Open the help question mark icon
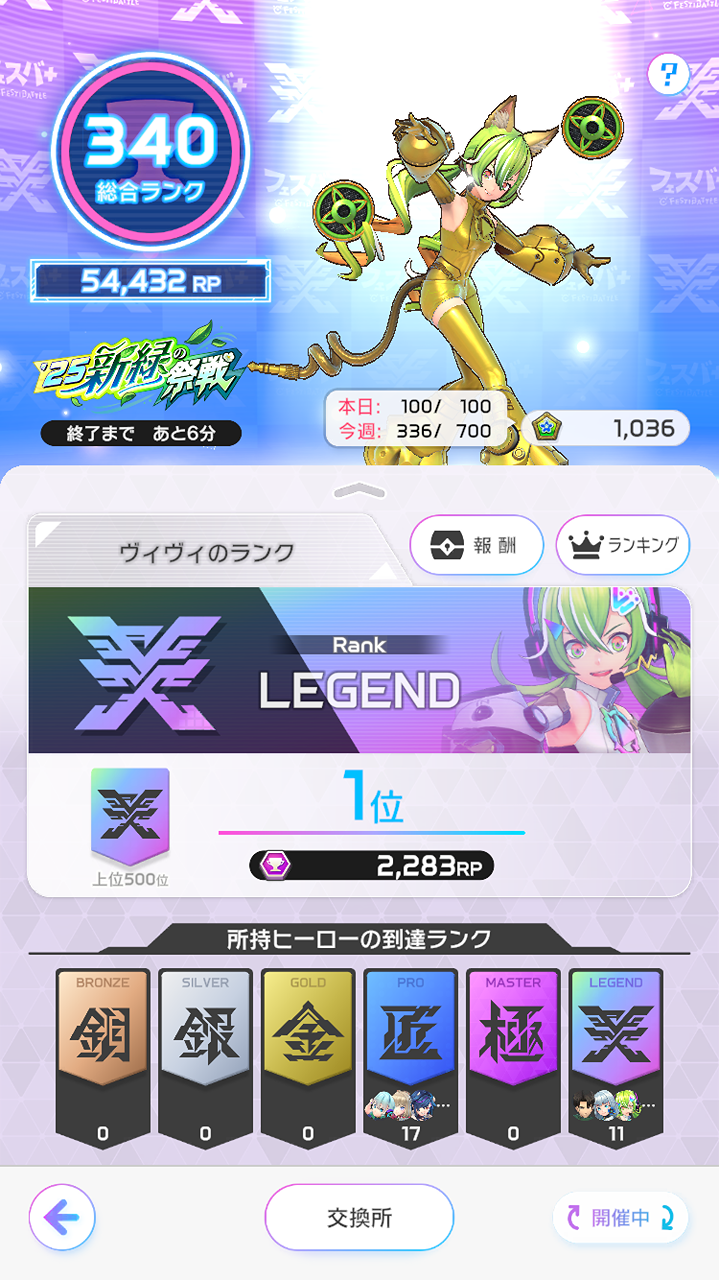Screen dimensions: 719x1280 [667, 74]
